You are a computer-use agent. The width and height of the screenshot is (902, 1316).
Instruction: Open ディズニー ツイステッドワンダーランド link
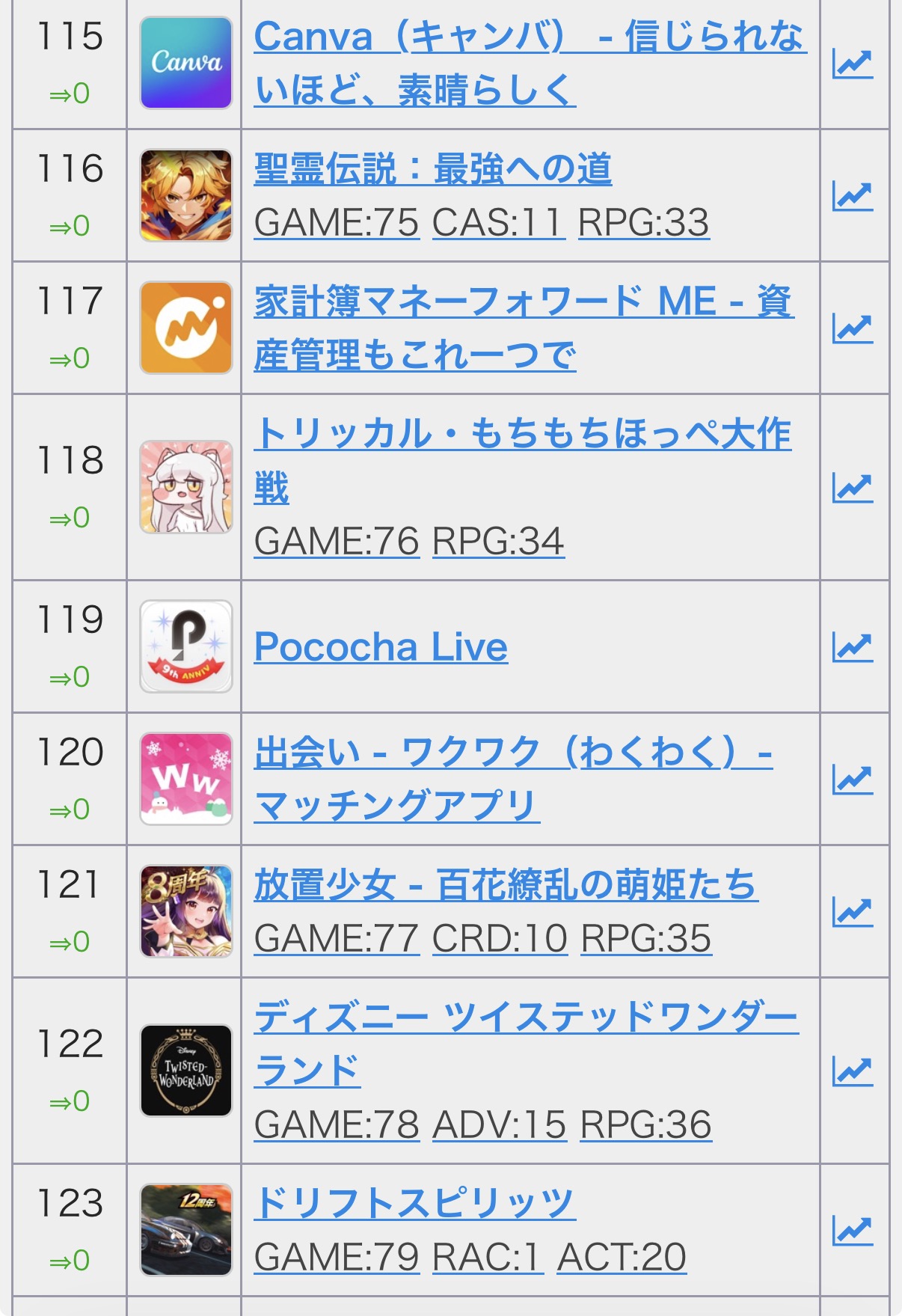tap(526, 1018)
